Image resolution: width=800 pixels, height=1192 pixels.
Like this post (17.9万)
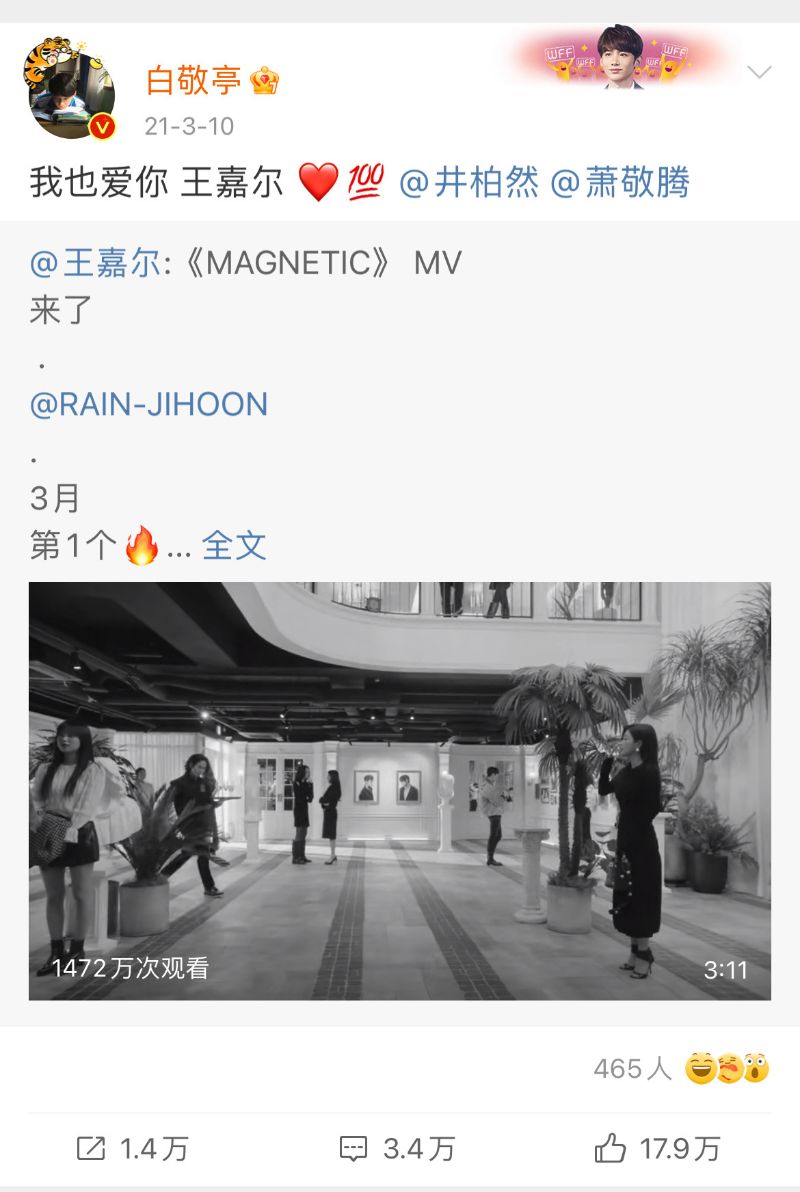point(657,1149)
